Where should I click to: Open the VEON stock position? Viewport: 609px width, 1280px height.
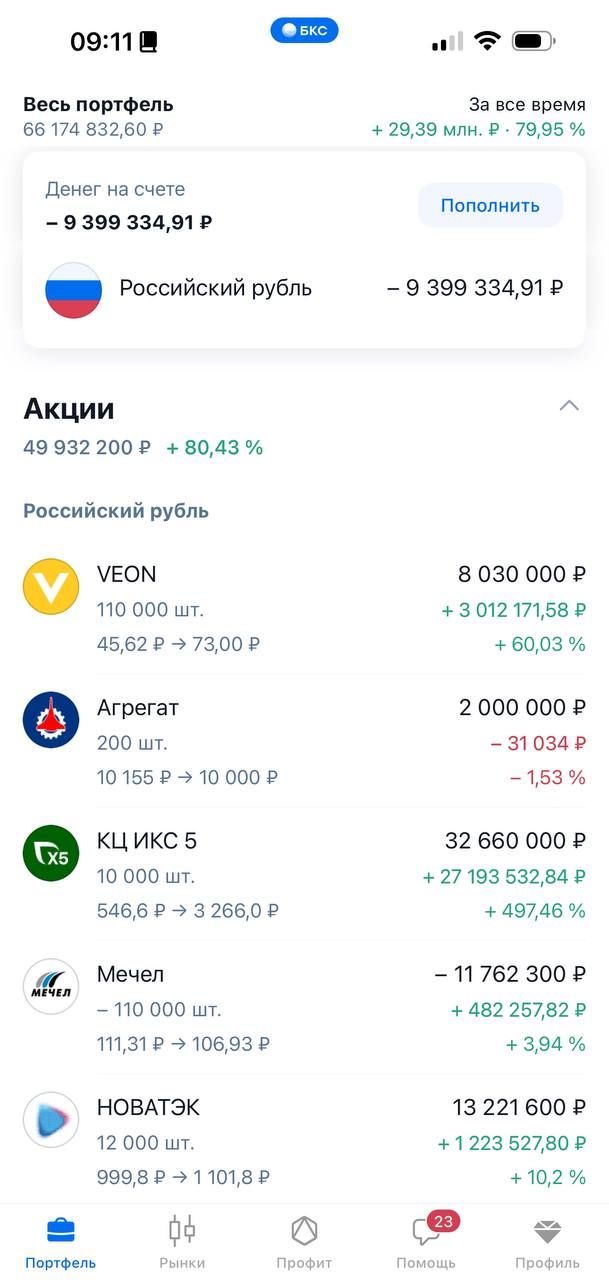pyautogui.click(x=304, y=608)
